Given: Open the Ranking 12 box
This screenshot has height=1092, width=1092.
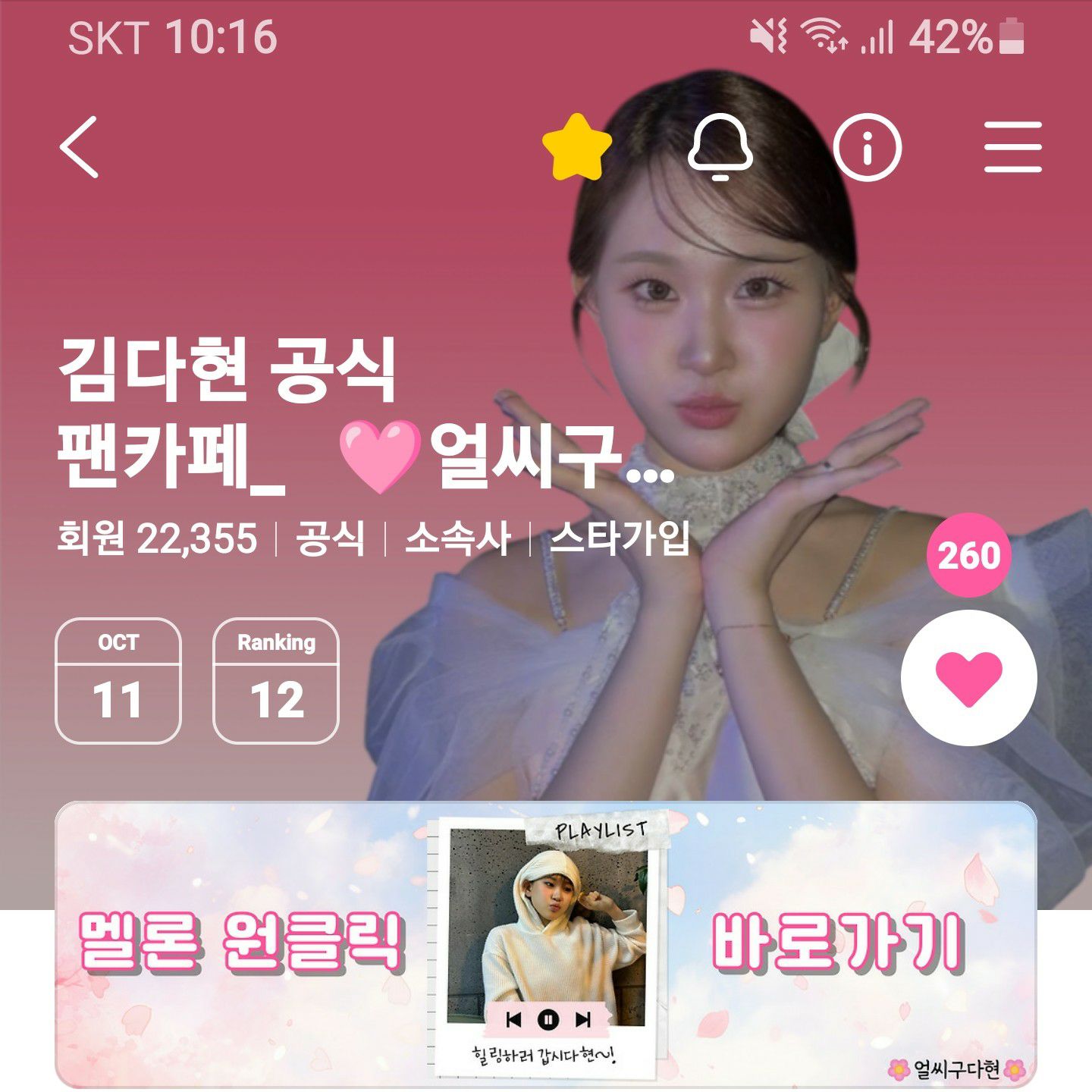Looking at the screenshot, I should click(276, 681).
